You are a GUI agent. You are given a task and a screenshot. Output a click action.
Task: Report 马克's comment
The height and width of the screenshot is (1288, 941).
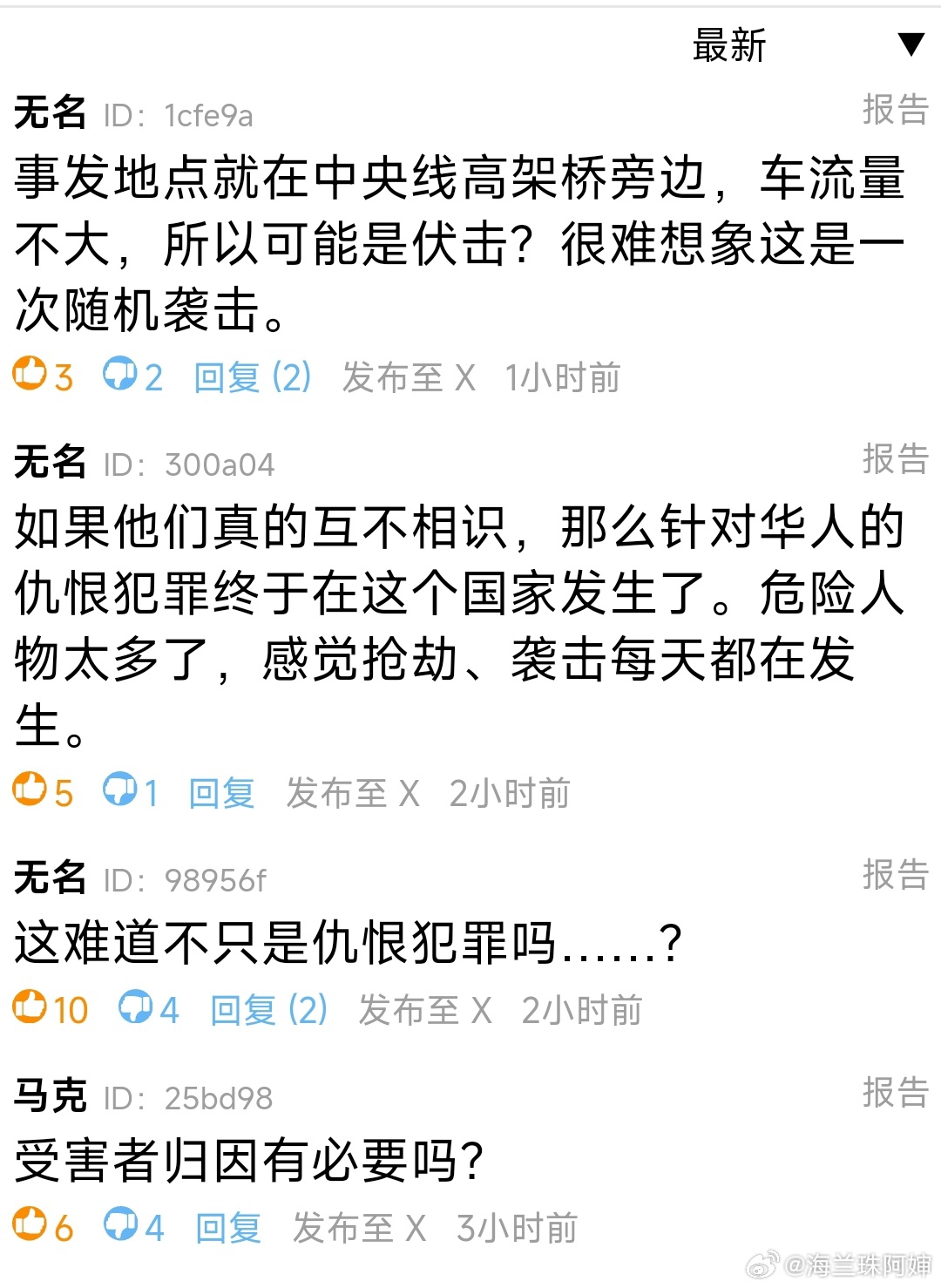pos(895,1092)
